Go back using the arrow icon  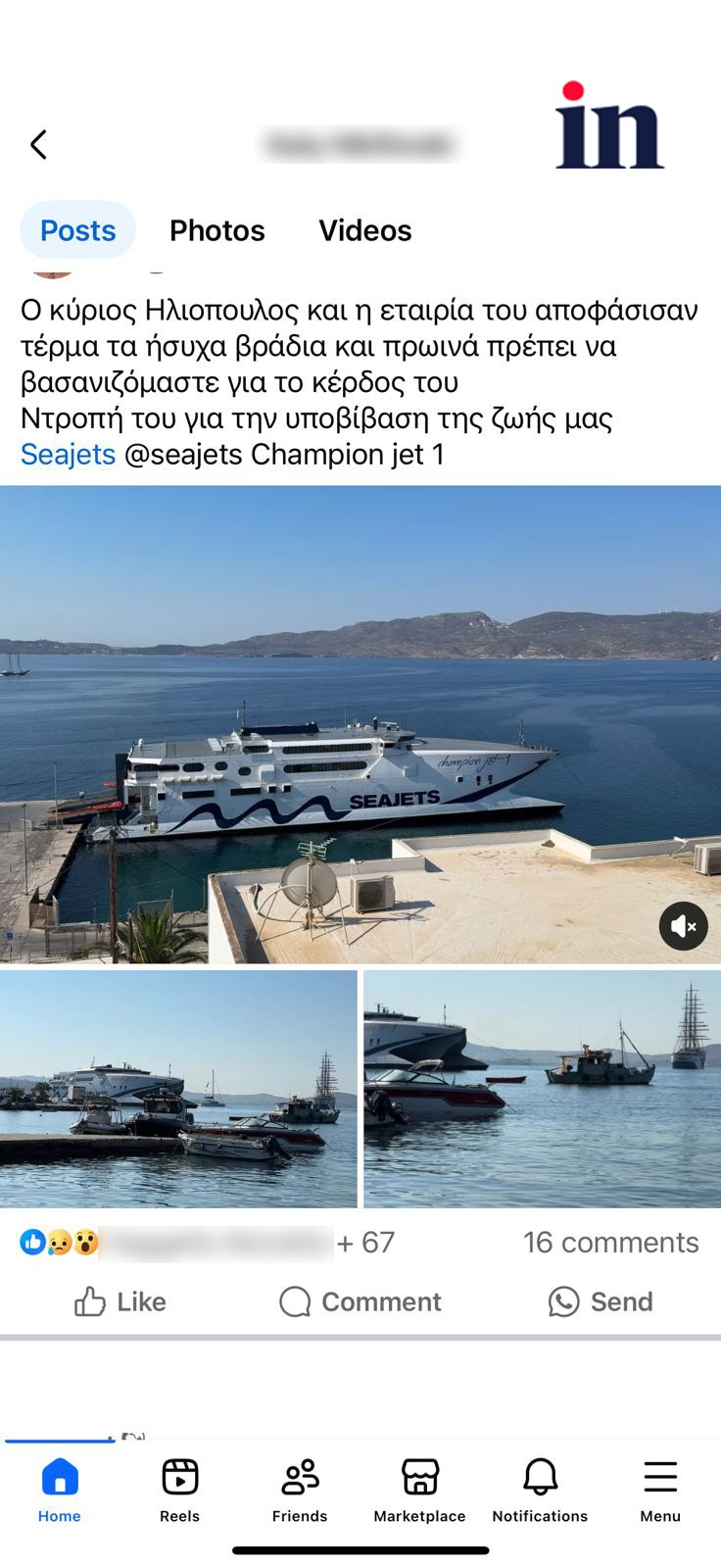coord(38,145)
